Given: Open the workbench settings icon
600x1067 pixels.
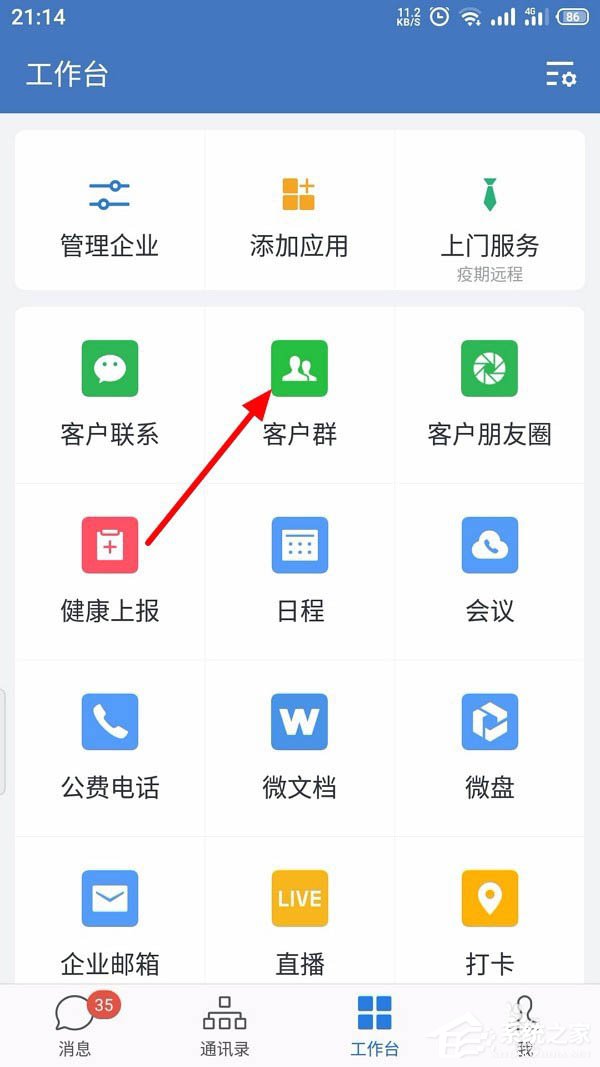Looking at the screenshot, I should (560, 75).
